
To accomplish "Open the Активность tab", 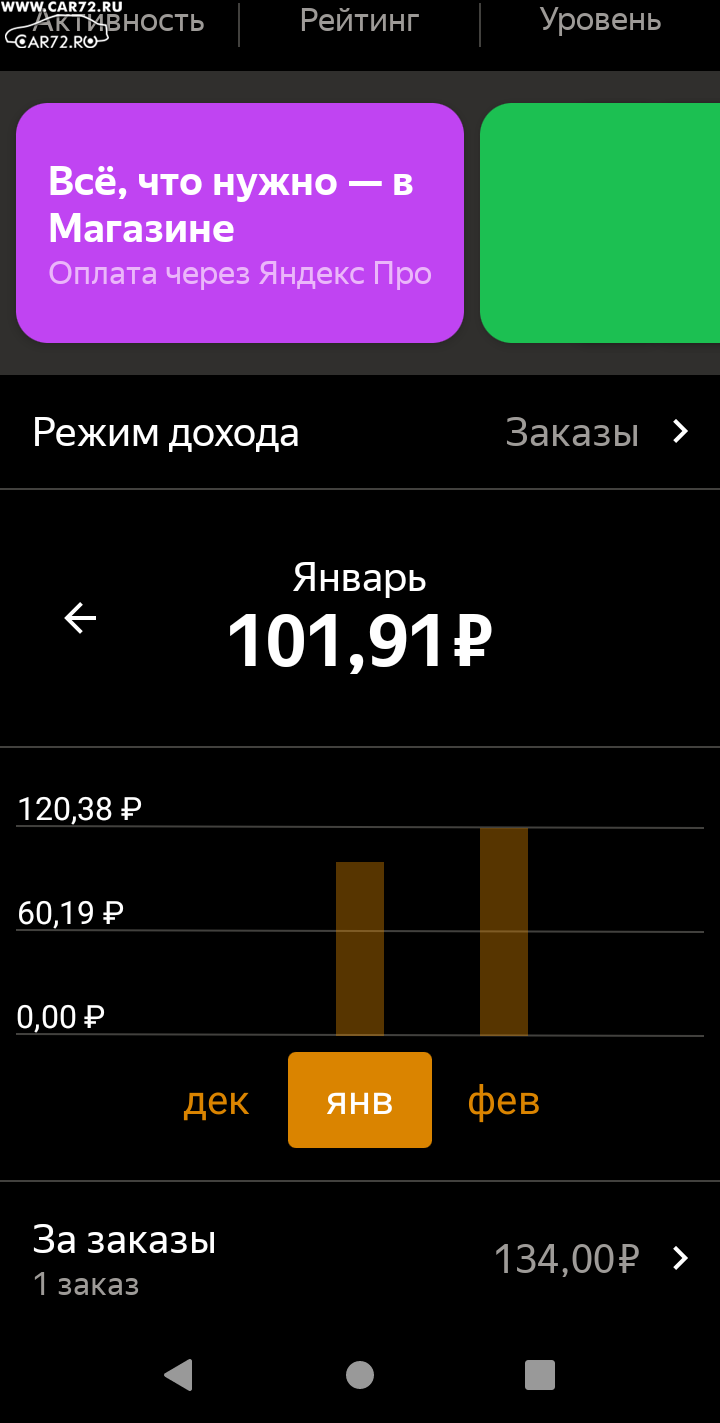I will coord(119,20).
